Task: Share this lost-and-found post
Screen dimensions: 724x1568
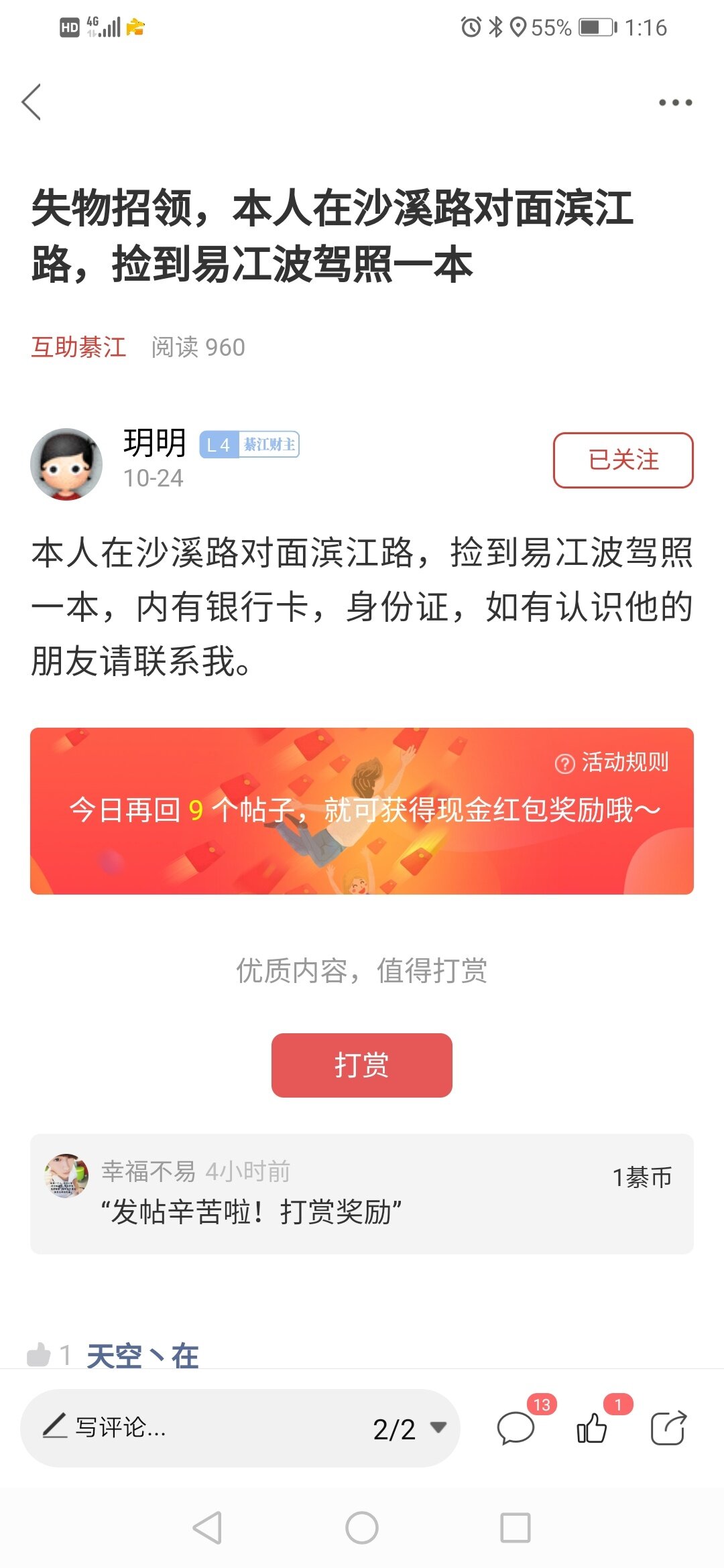Action: [668, 1427]
